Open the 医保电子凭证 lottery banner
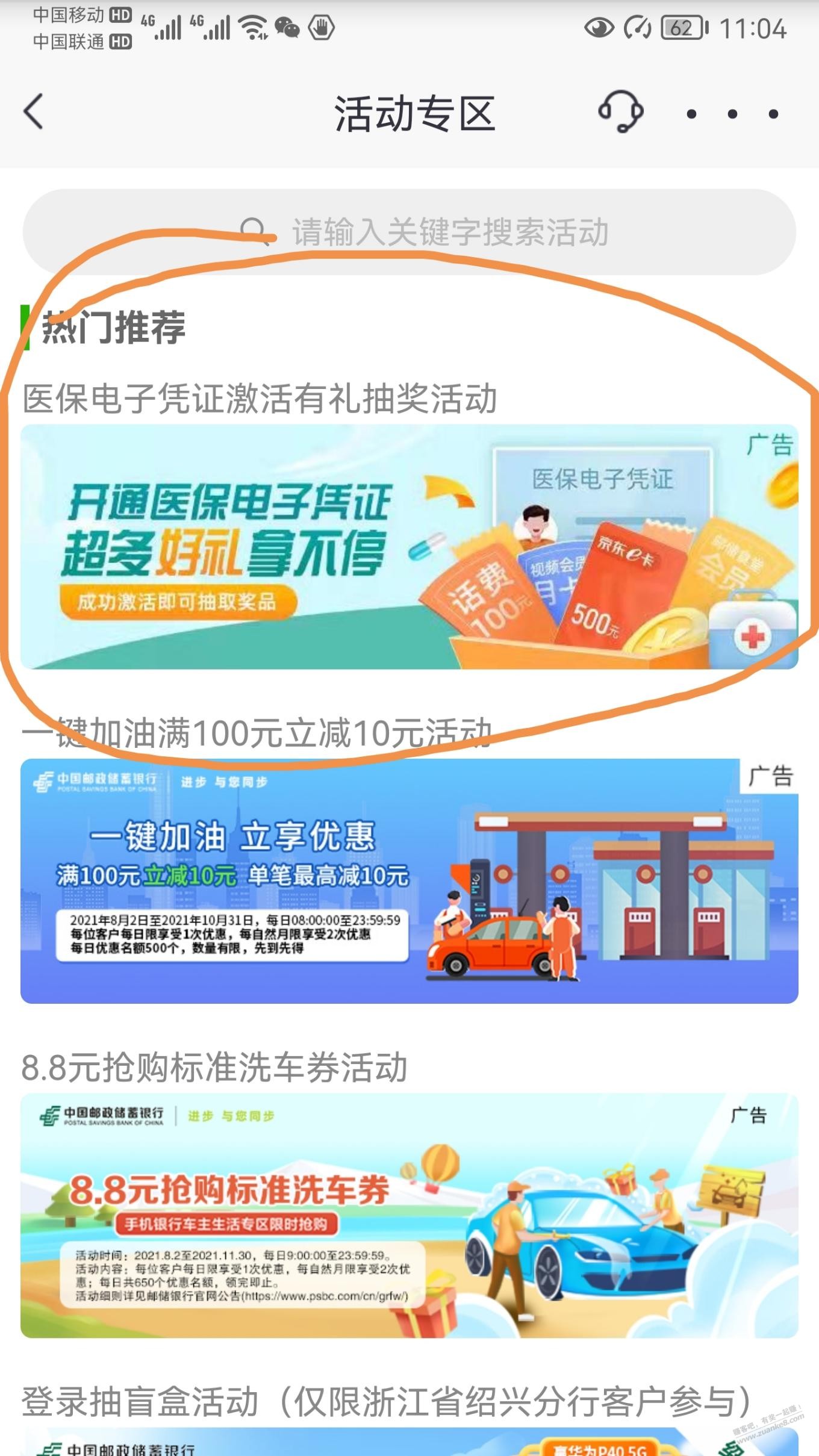819x1456 pixels. (x=409, y=547)
